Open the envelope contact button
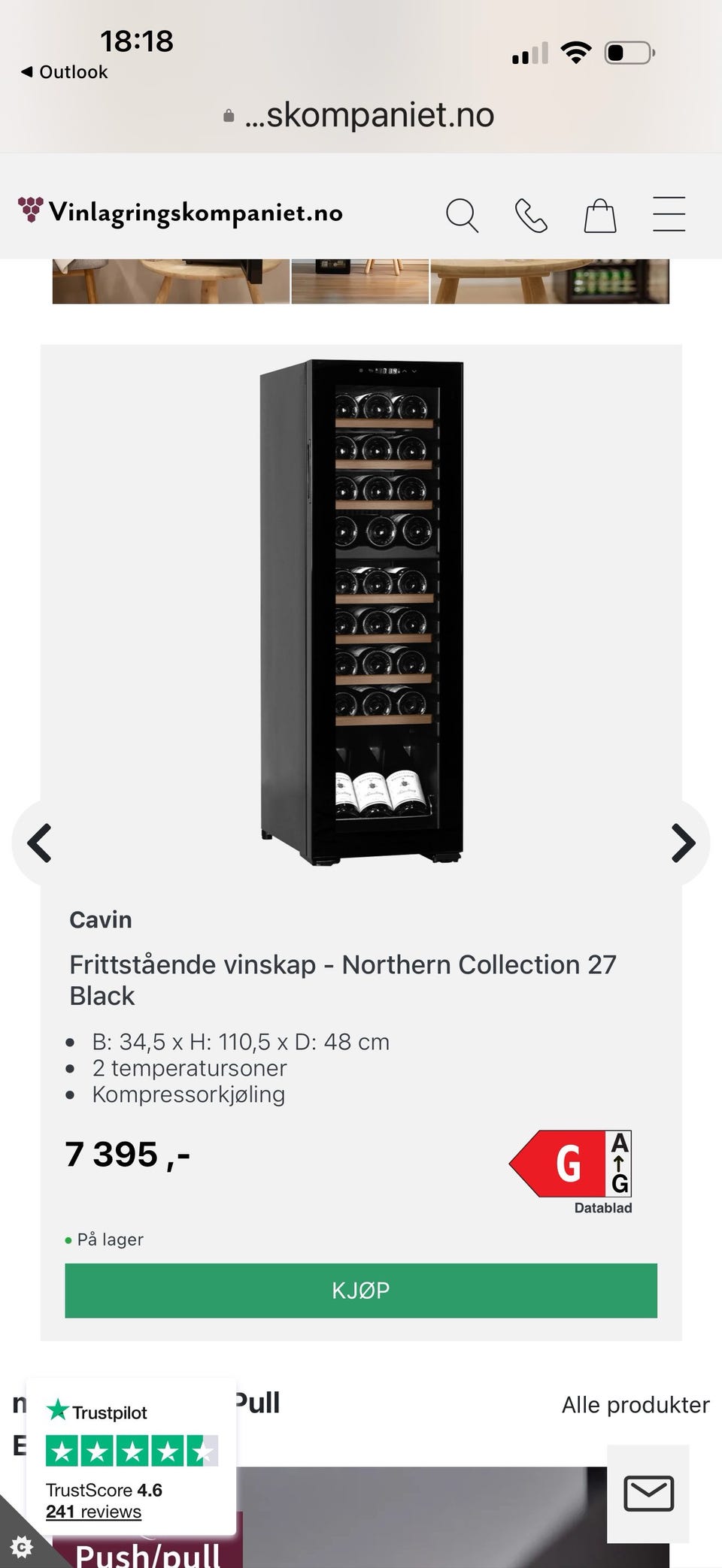 pos(648,1493)
